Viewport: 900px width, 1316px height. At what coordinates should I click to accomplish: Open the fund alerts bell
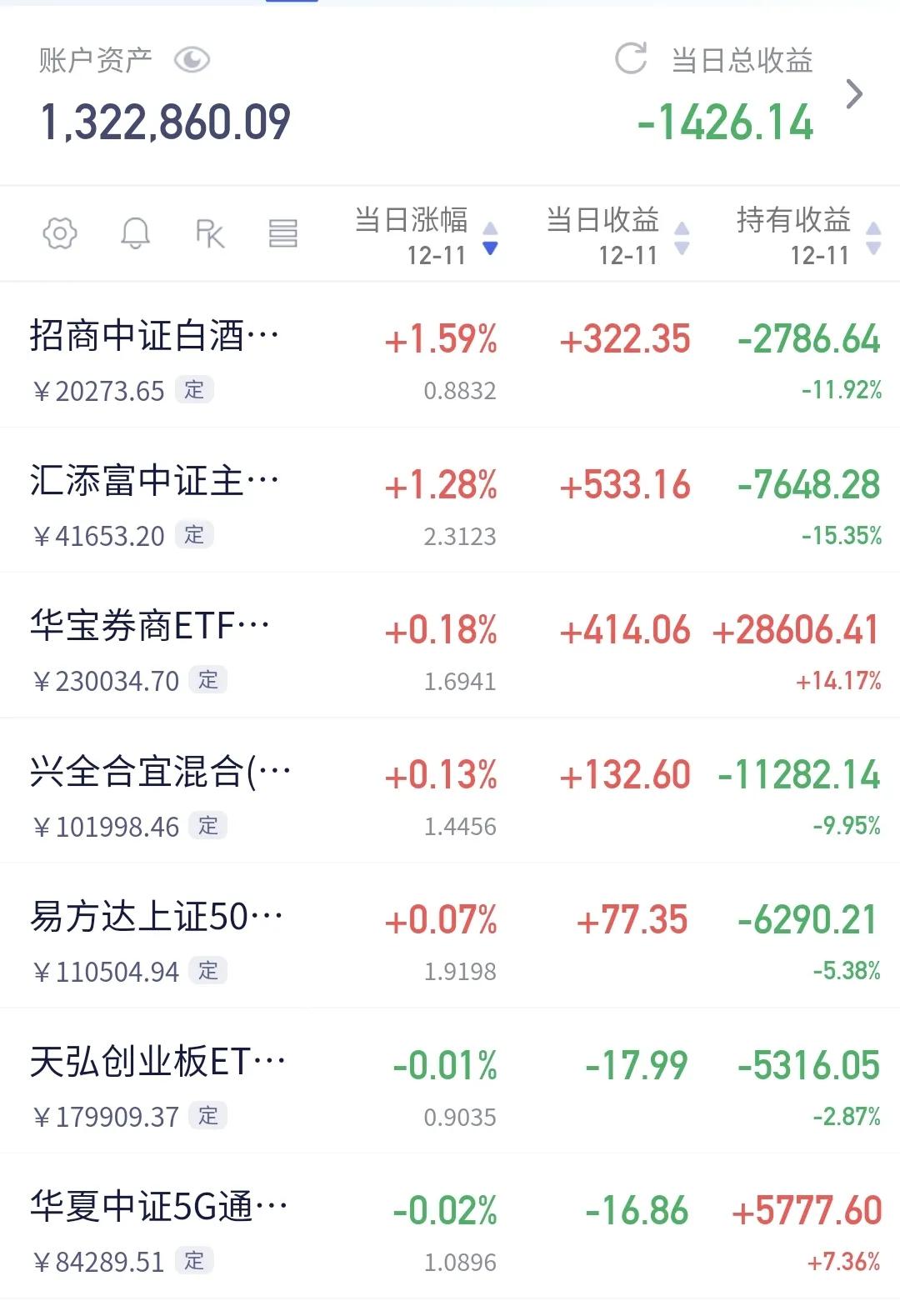[135, 233]
